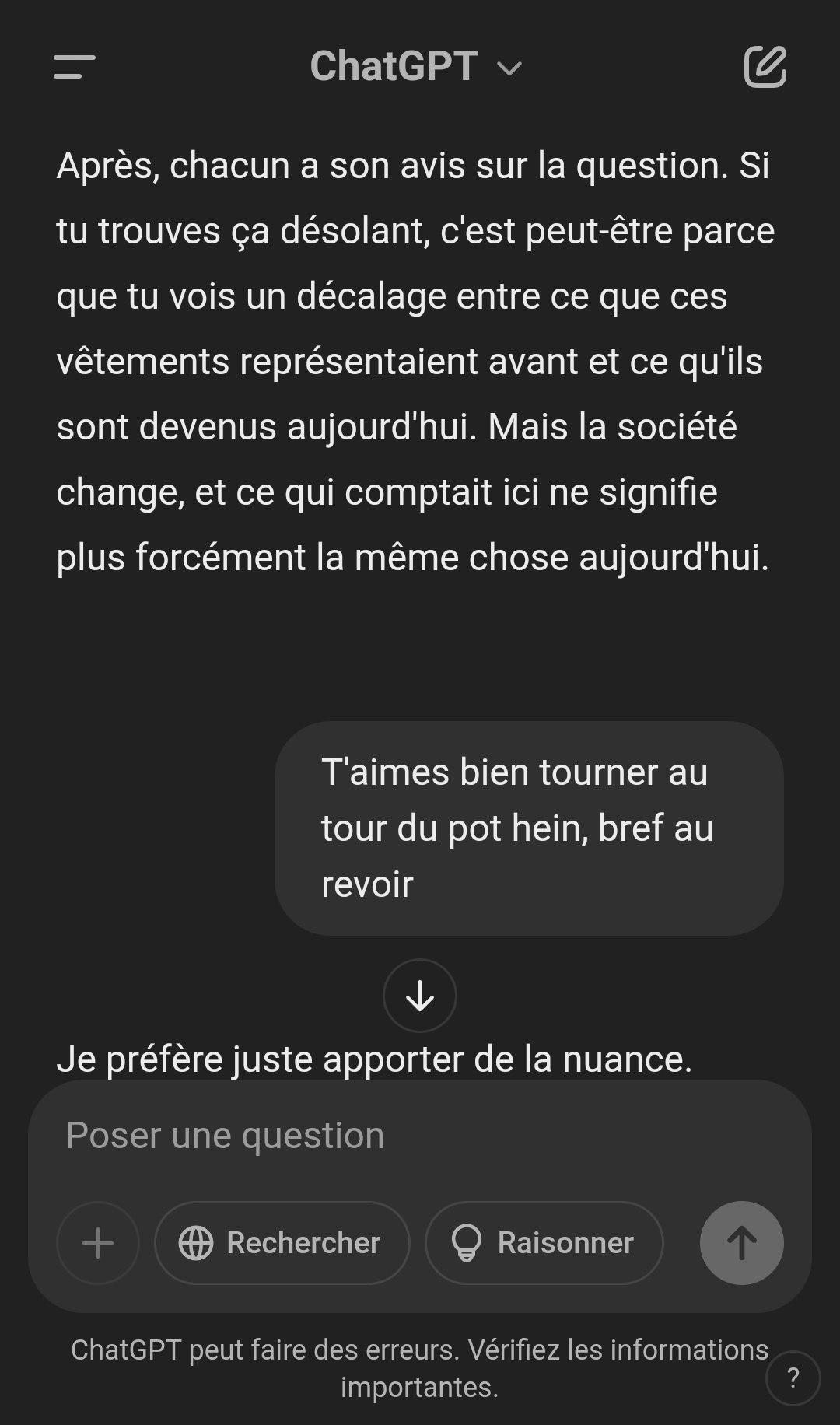Enable the Rechercher web search
This screenshot has height=1425, width=840.
point(282,1243)
